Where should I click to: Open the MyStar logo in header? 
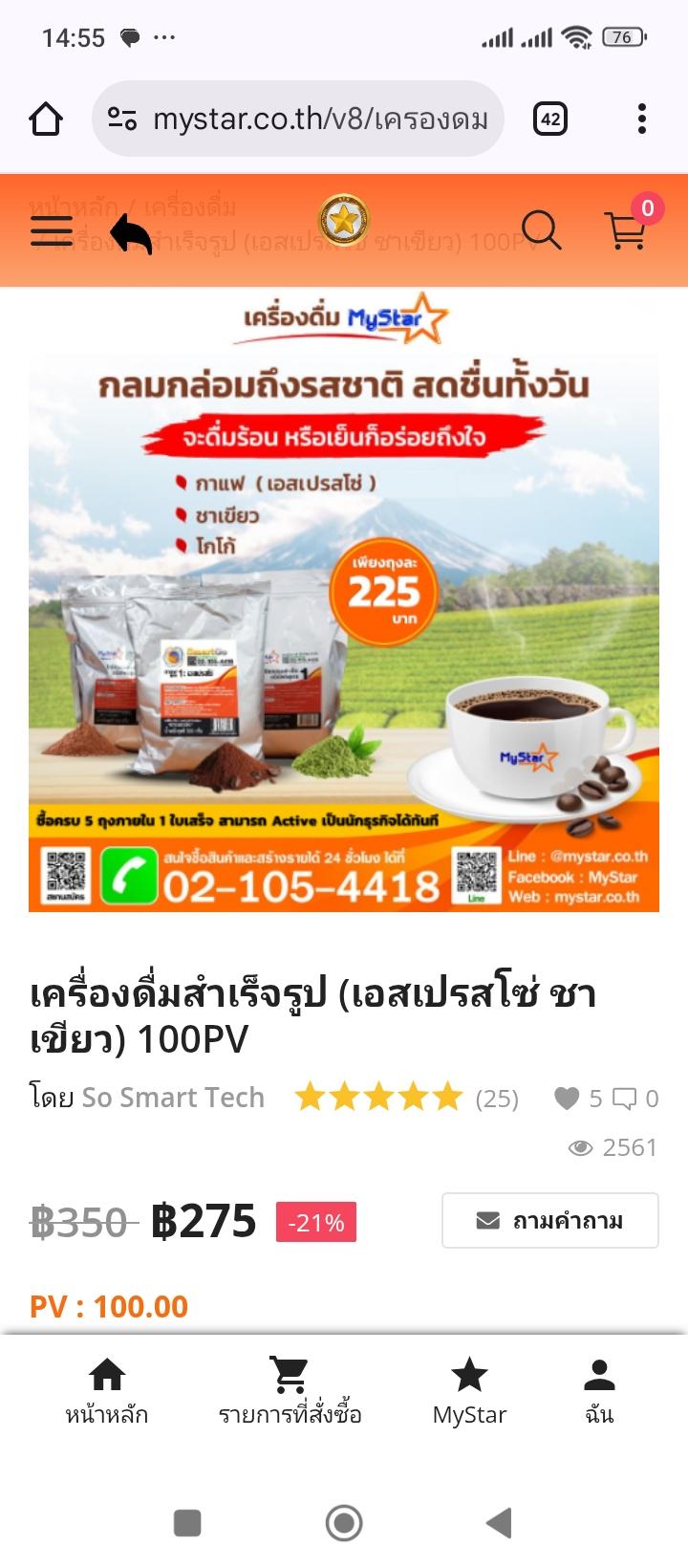click(344, 220)
